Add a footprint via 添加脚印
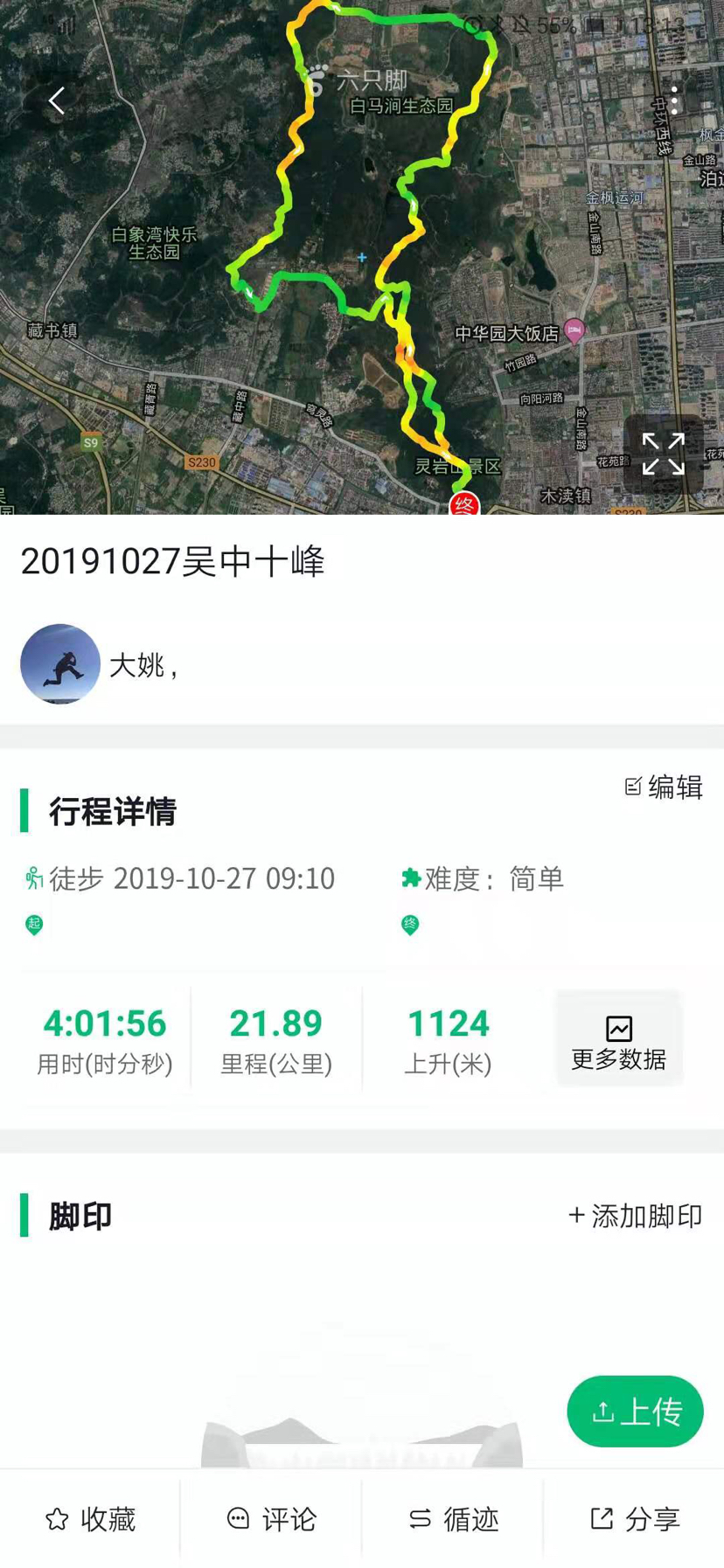The width and height of the screenshot is (724, 1568). [636, 1216]
